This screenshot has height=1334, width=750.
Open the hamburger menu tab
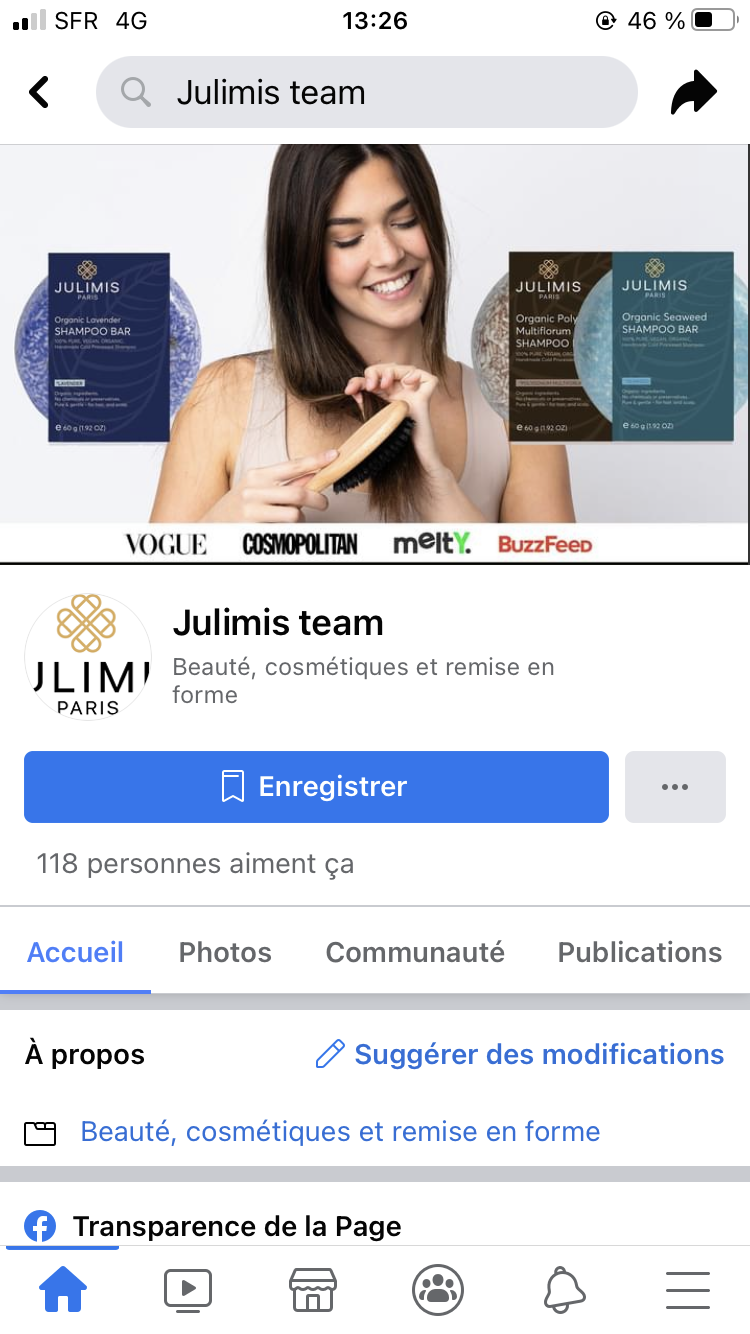[688, 1290]
